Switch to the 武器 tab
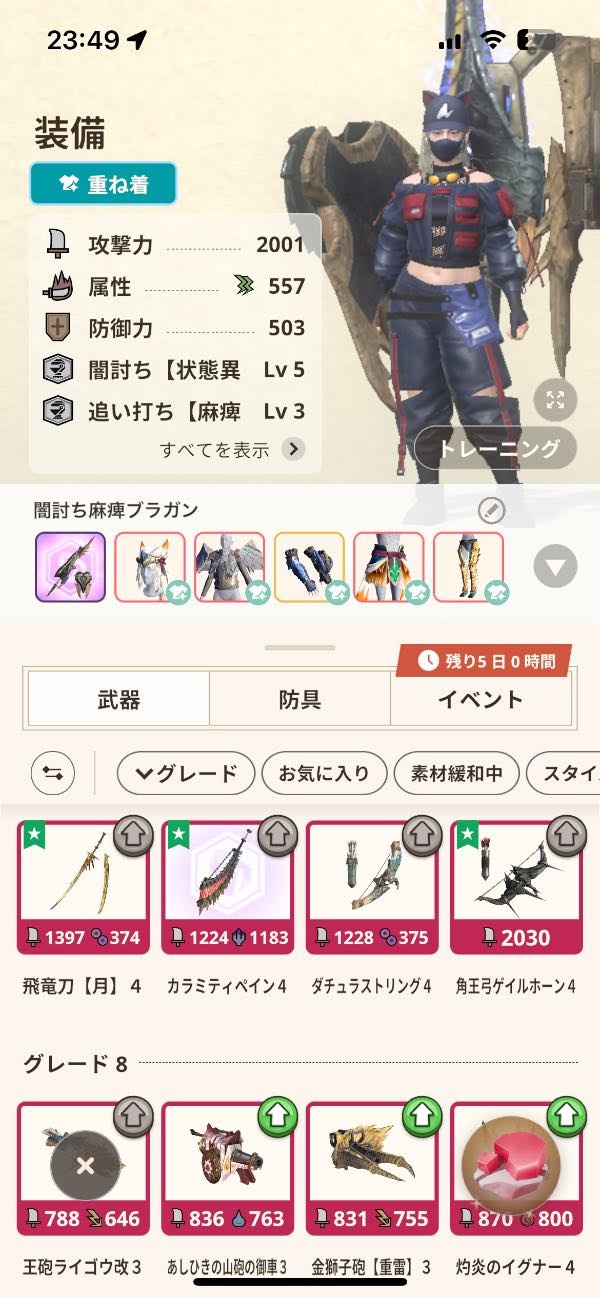600x1298 pixels. pyautogui.click(x=119, y=699)
